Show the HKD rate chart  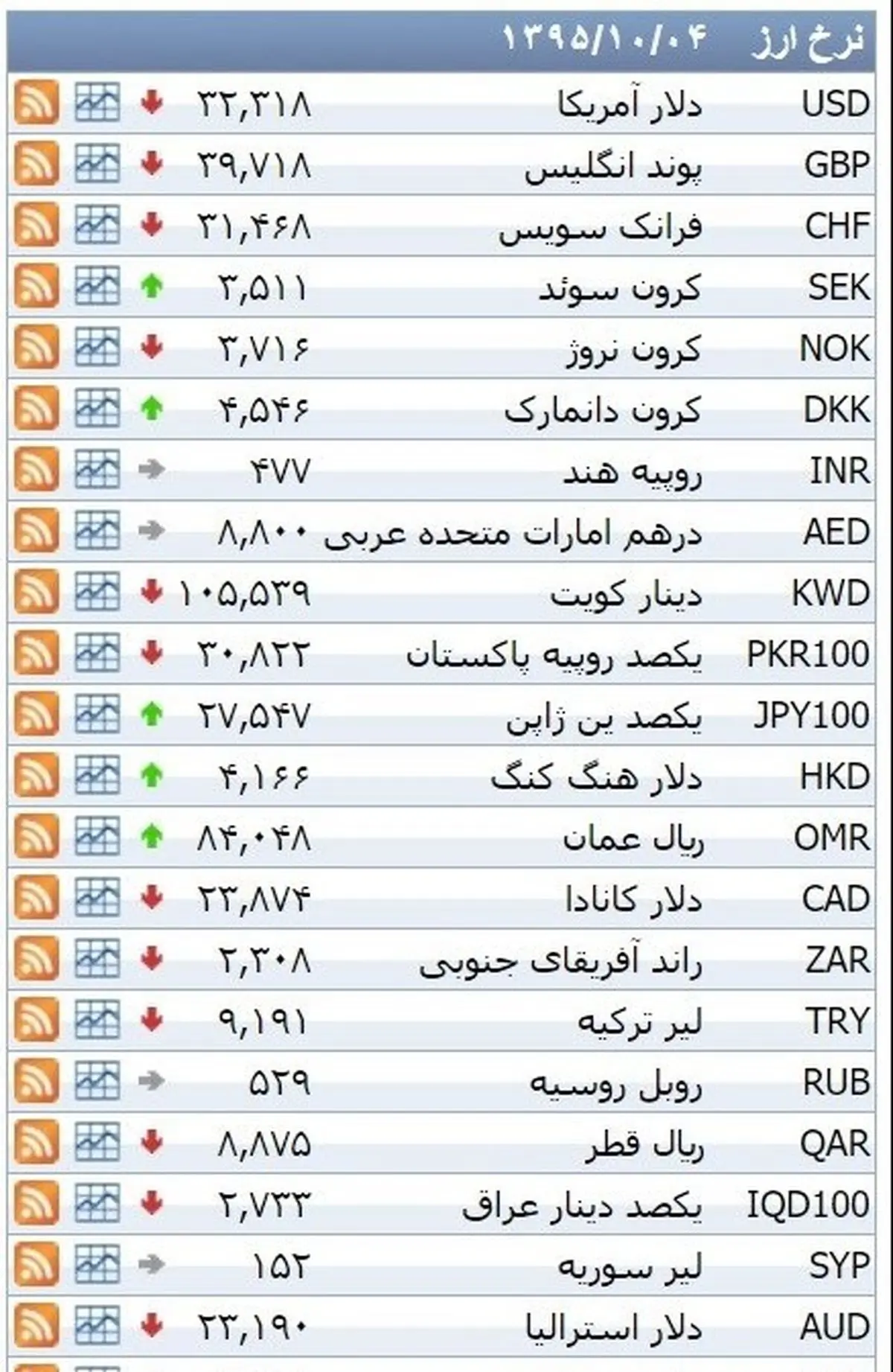97,776
